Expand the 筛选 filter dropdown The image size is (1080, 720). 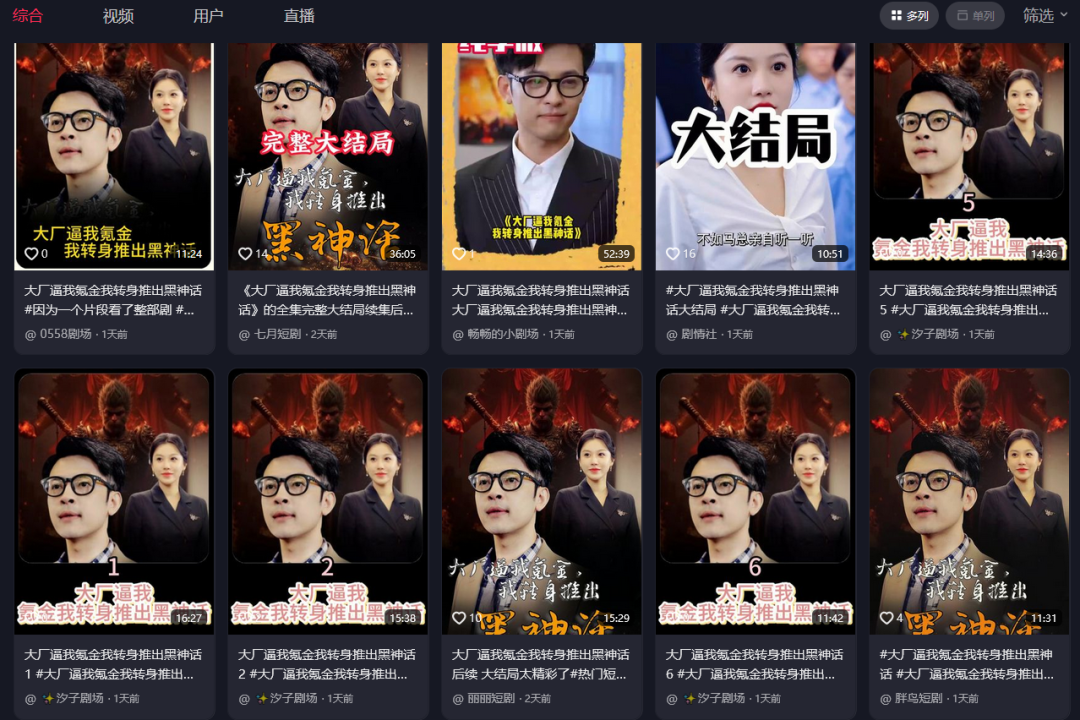(1045, 16)
